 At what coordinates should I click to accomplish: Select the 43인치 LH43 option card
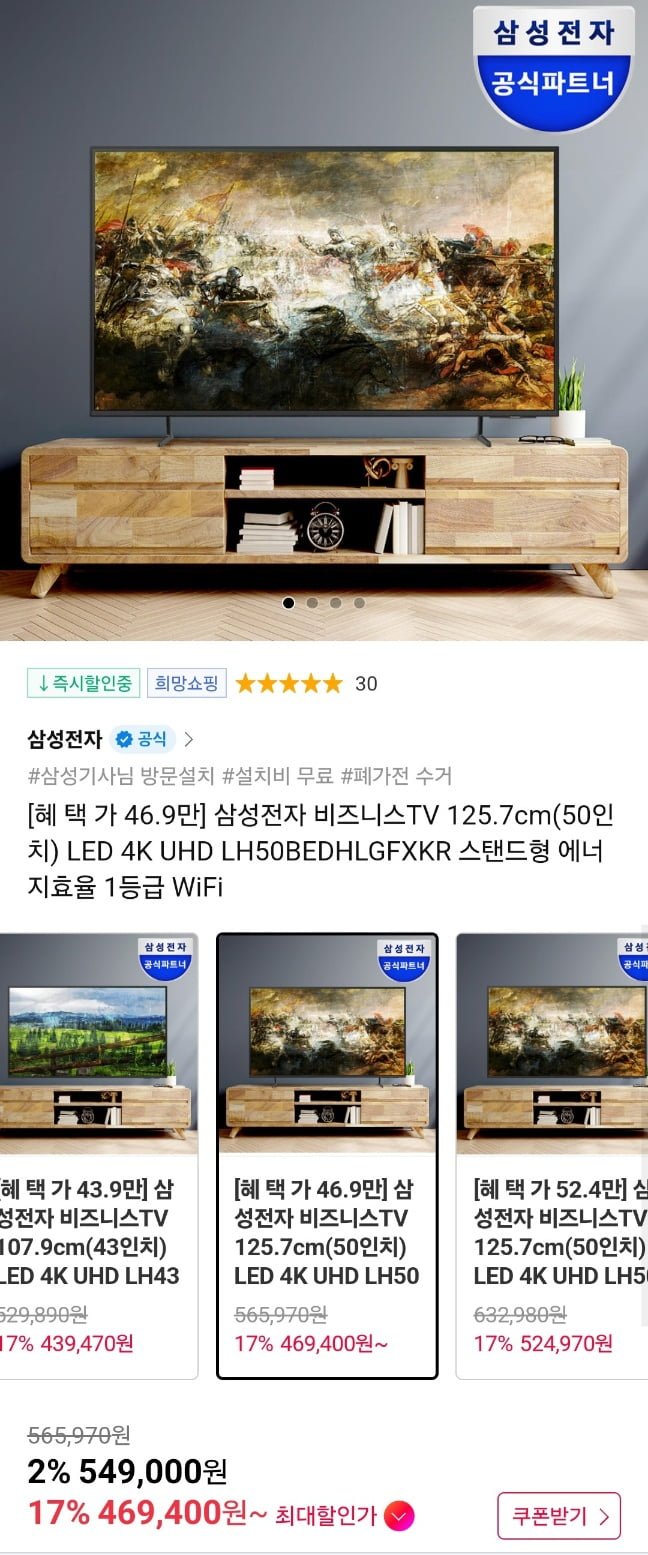[x=97, y=1155]
